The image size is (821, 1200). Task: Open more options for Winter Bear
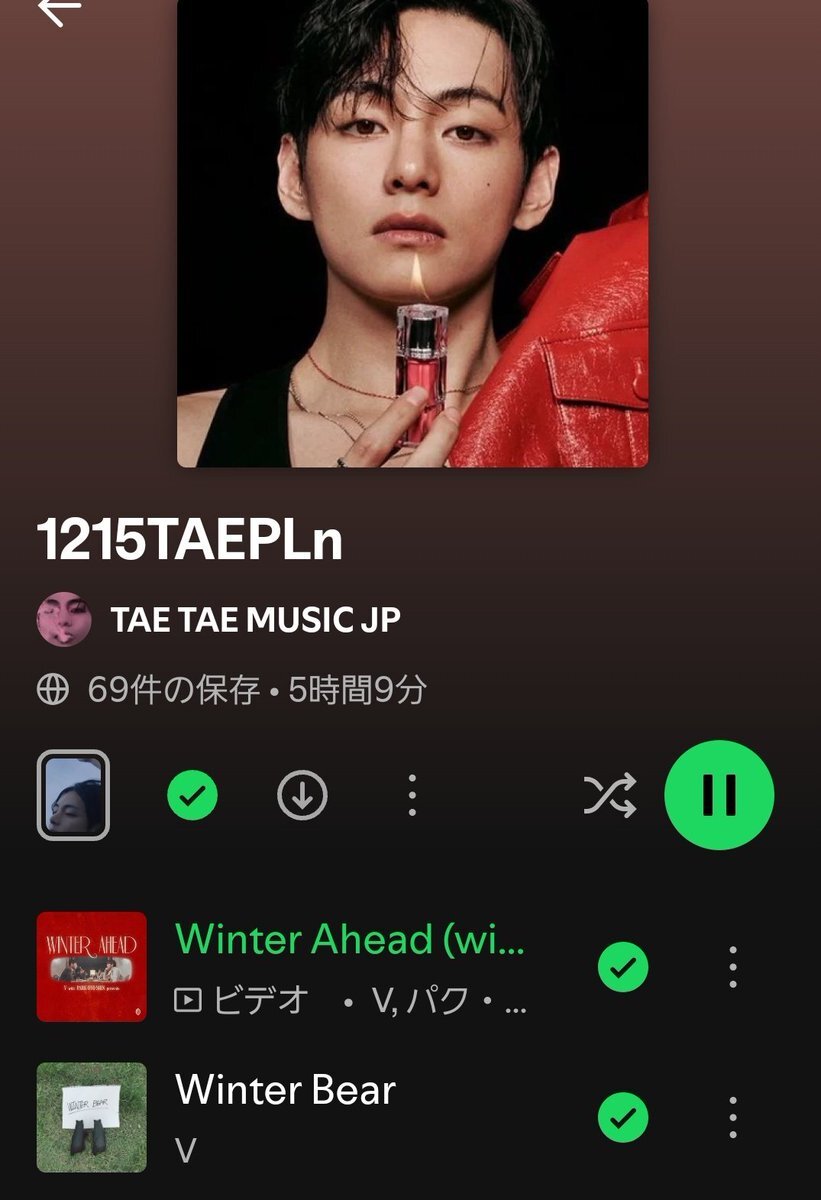point(733,1117)
